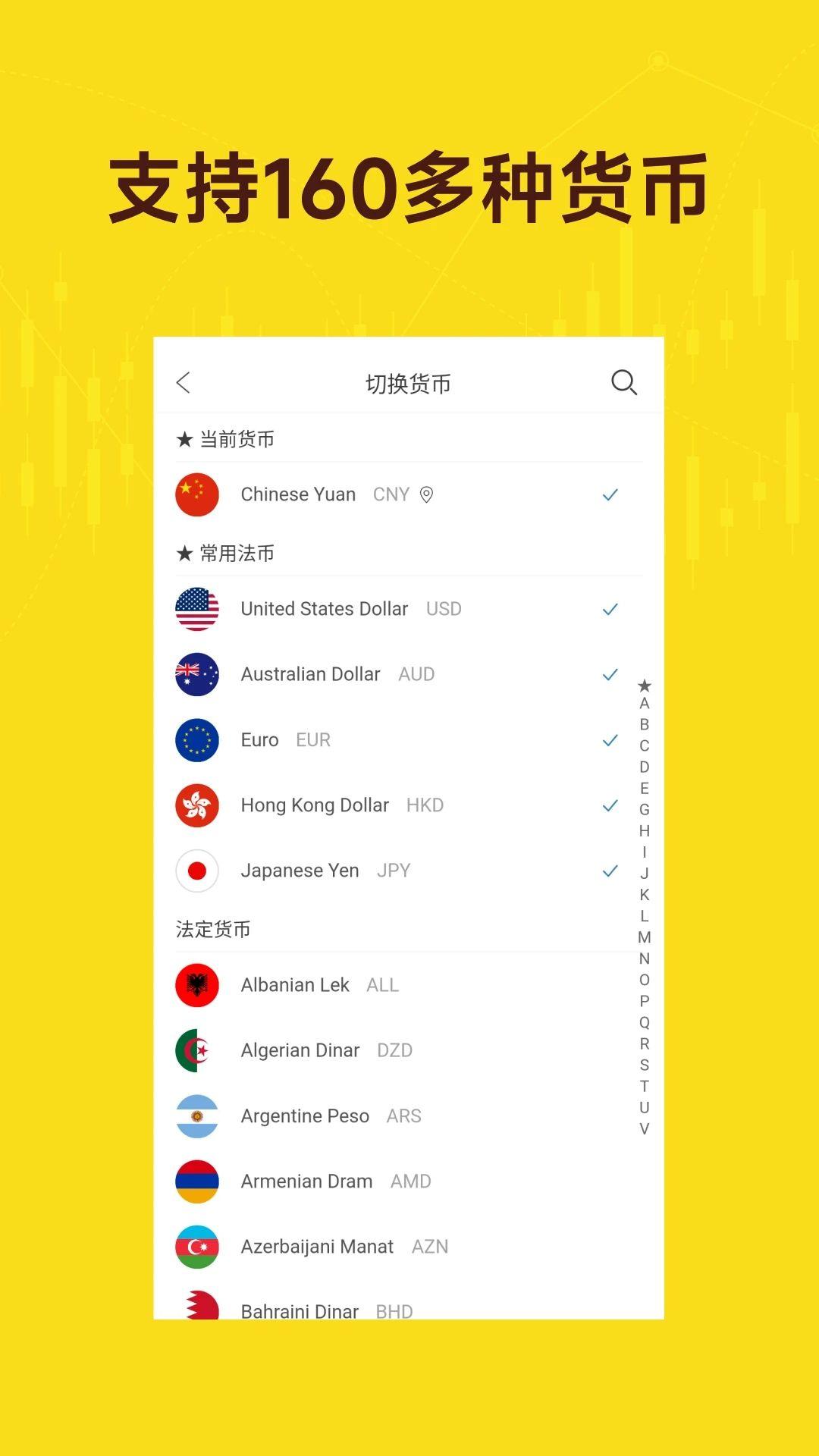
Task: Tap the 常用法币 section header
Action: [x=224, y=554]
